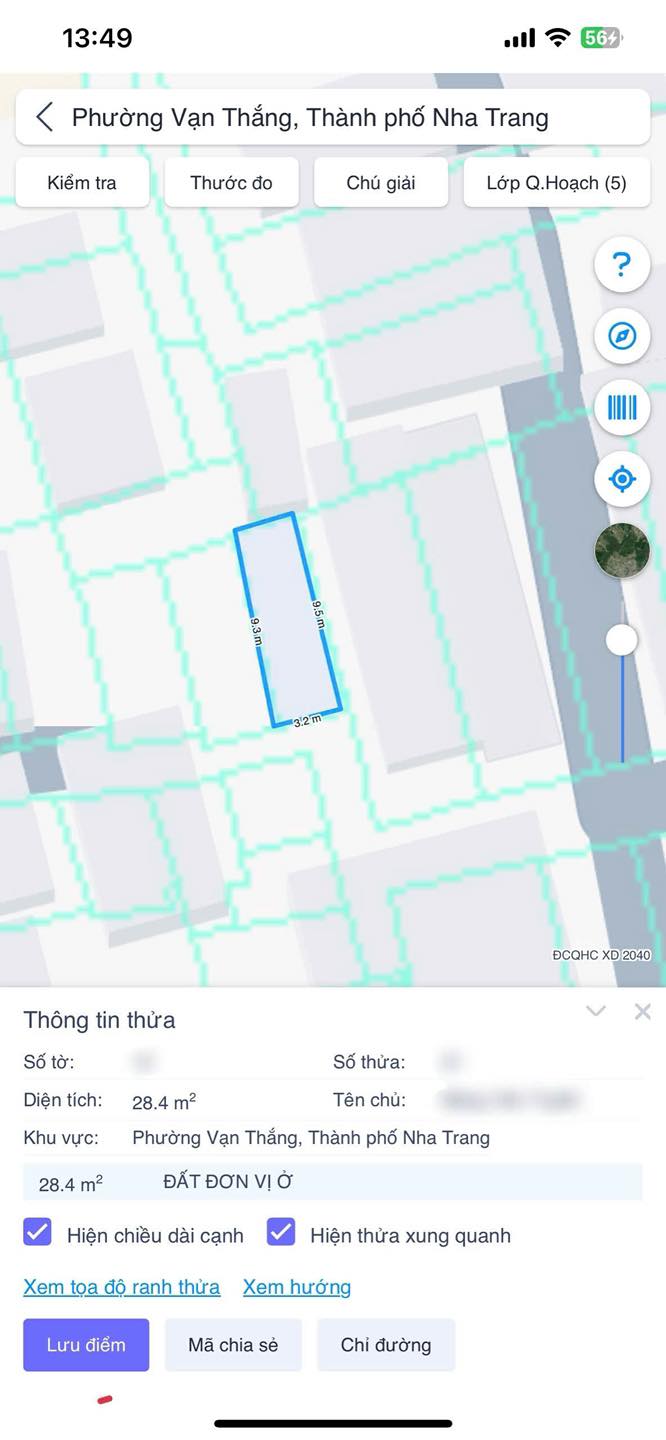The image size is (666, 1440).
Task: Open Lớp Q.Hoạch (5) layers
Action: click(x=557, y=183)
